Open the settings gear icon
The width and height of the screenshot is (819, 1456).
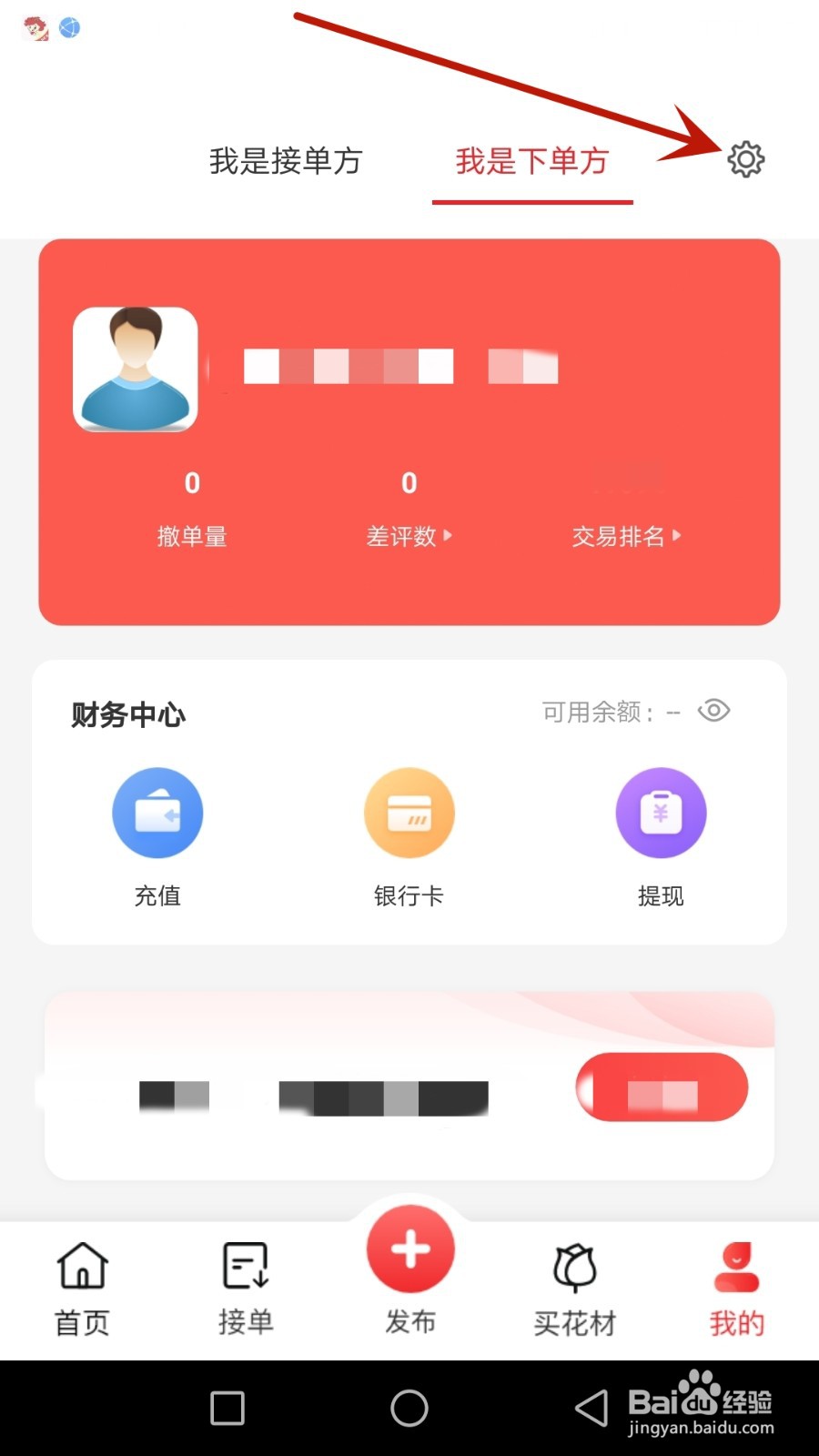[x=745, y=158]
